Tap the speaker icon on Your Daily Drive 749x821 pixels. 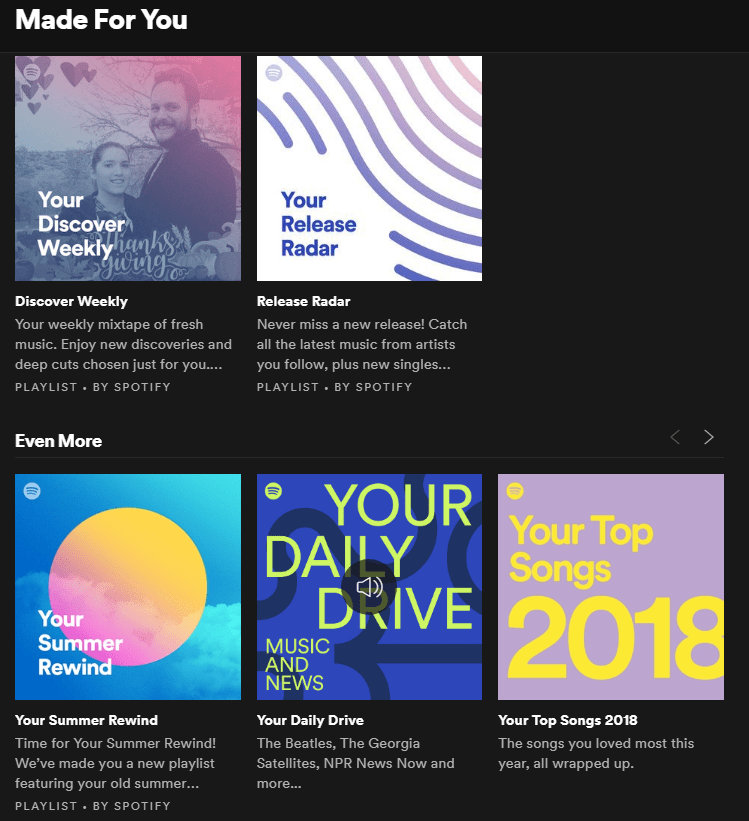[369, 587]
